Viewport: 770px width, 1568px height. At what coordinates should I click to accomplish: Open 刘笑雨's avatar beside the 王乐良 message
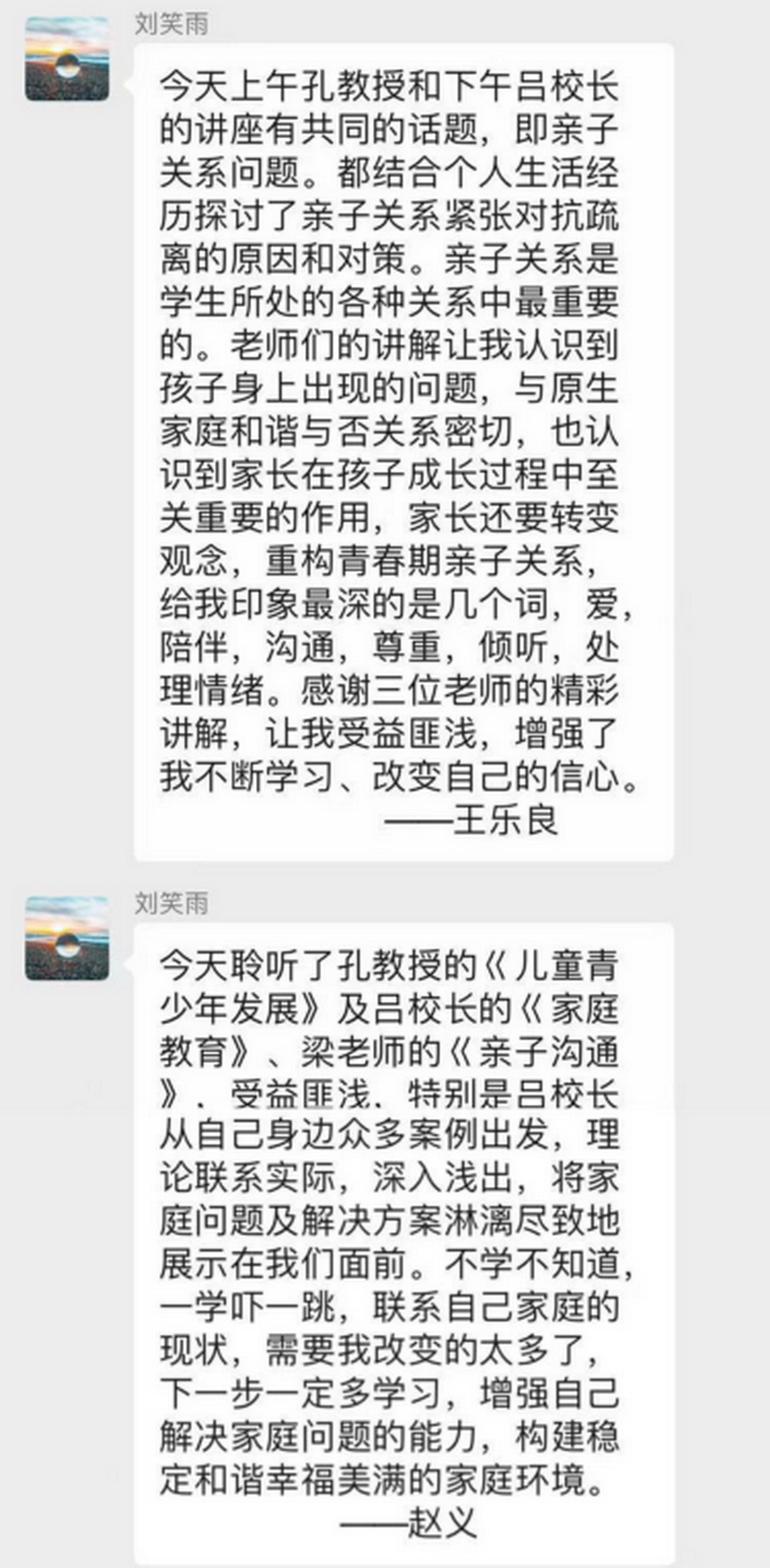[67, 59]
